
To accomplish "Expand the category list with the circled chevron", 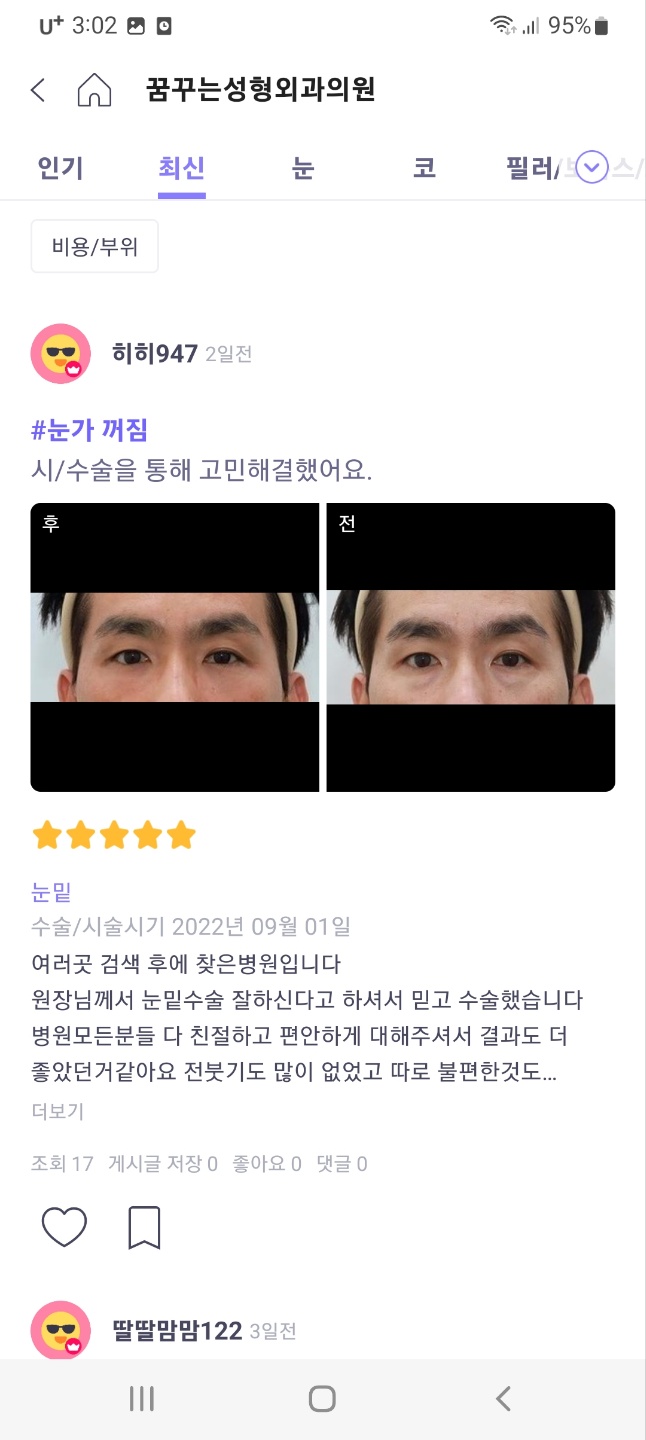I will coord(593,167).
